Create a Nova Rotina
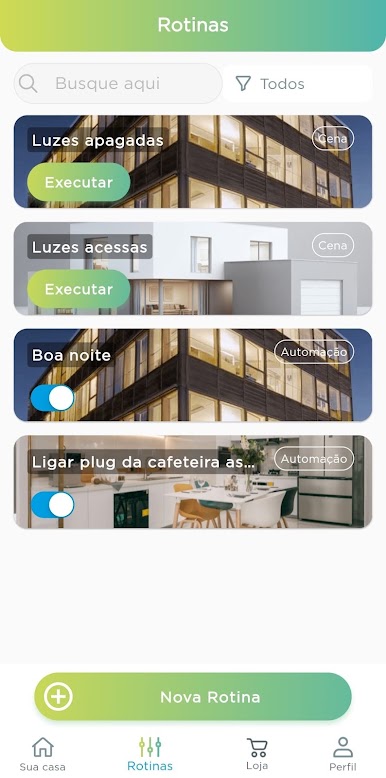 [x=193, y=697]
